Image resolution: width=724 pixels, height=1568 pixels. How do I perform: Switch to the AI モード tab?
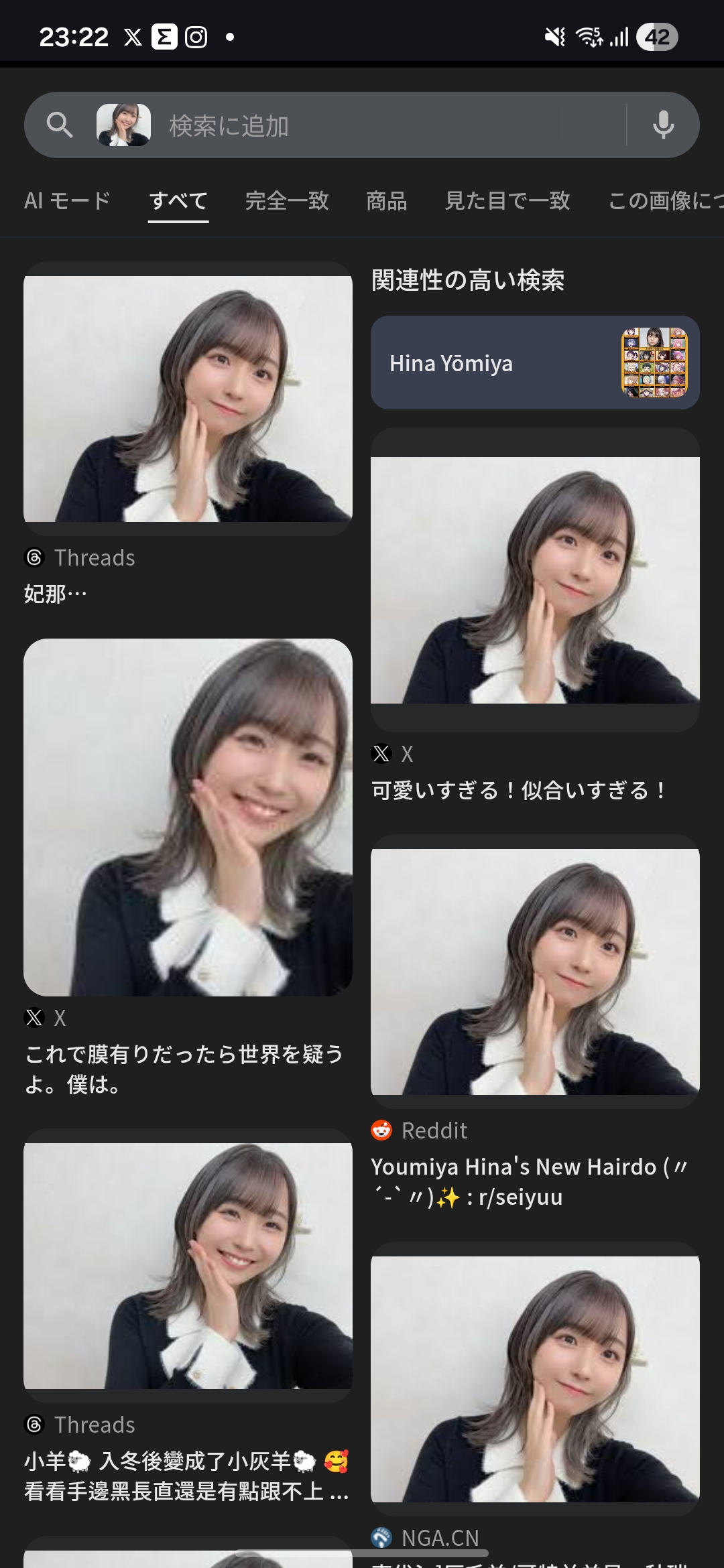tap(67, 200)
